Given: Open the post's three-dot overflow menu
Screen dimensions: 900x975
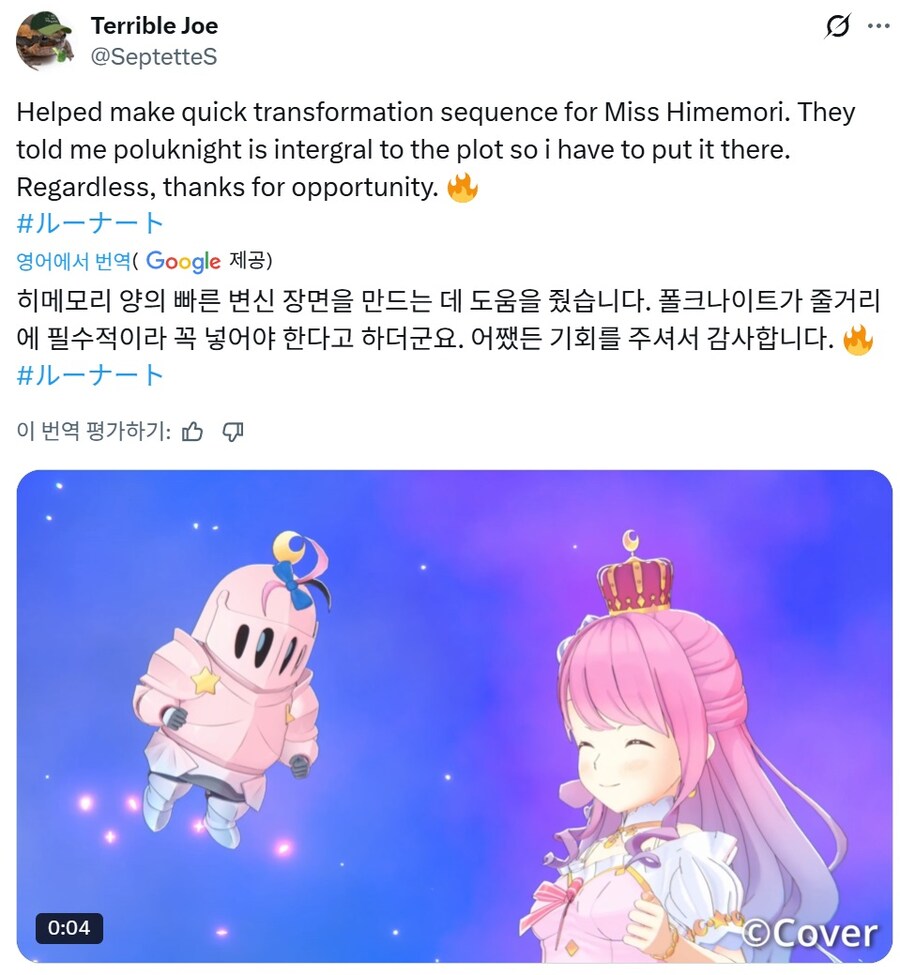Looking at the screenshot, I should tap(877, 27).
